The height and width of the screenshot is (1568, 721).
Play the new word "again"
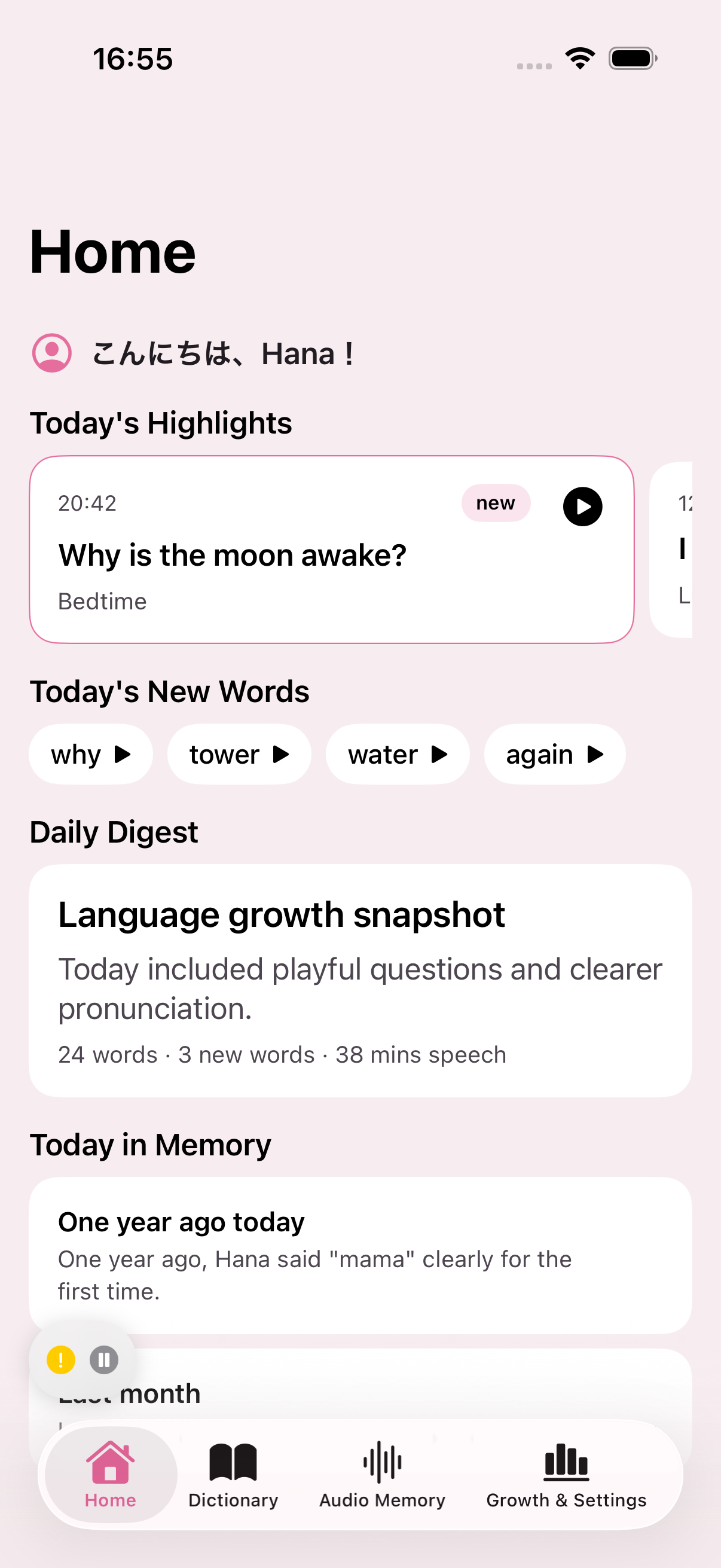coord(554,754)
